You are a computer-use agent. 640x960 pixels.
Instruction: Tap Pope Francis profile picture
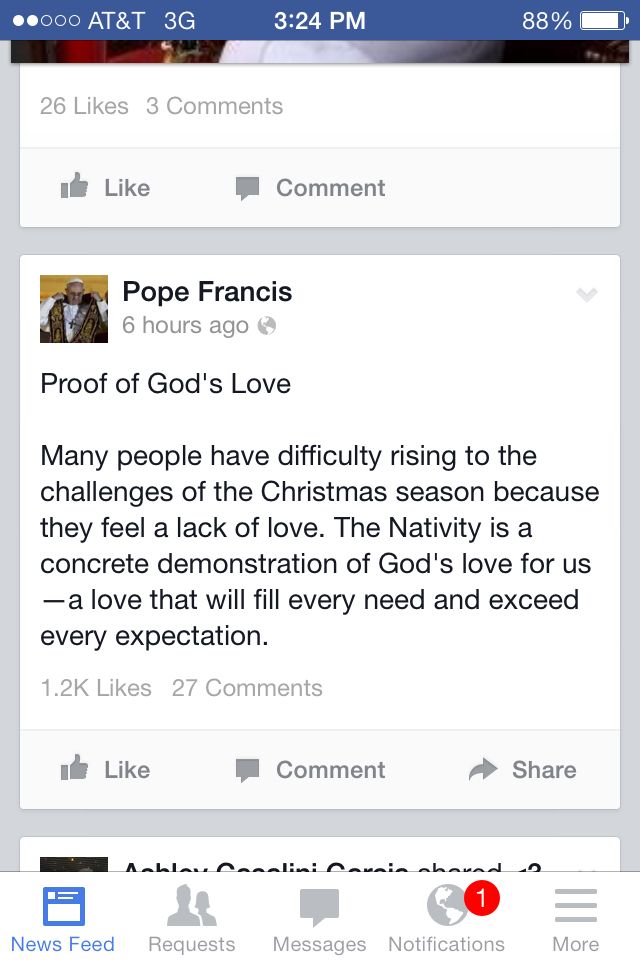tap(74, 309)
